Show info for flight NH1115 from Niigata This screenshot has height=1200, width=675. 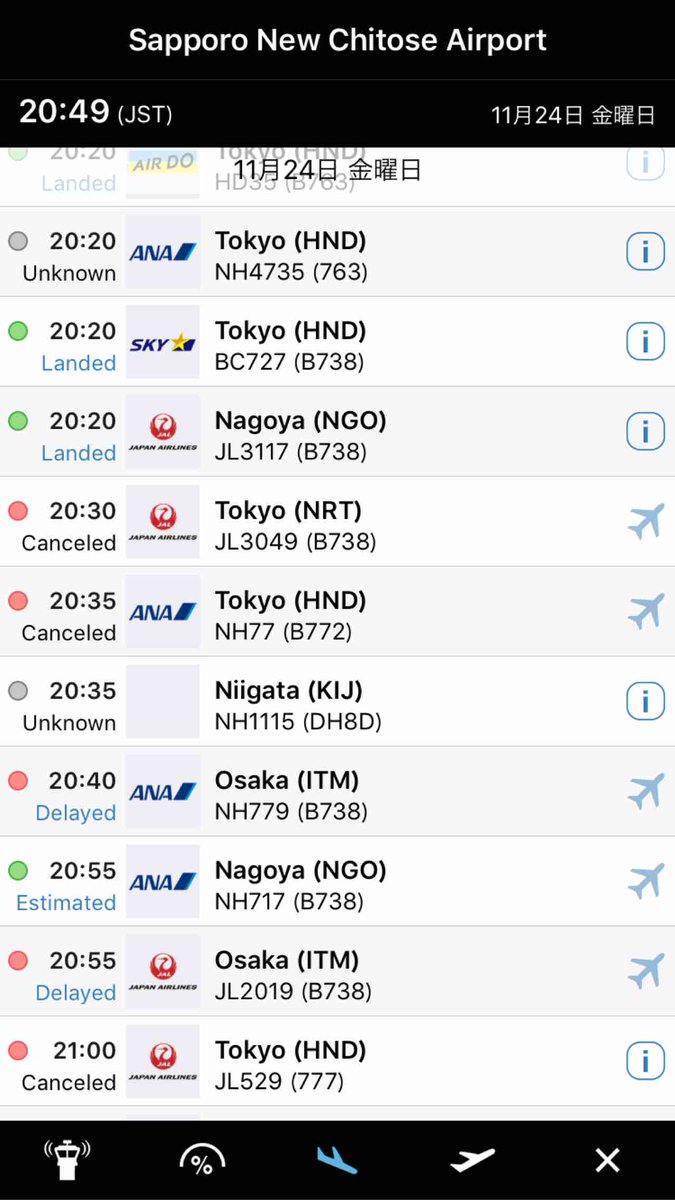coord(645,702)
